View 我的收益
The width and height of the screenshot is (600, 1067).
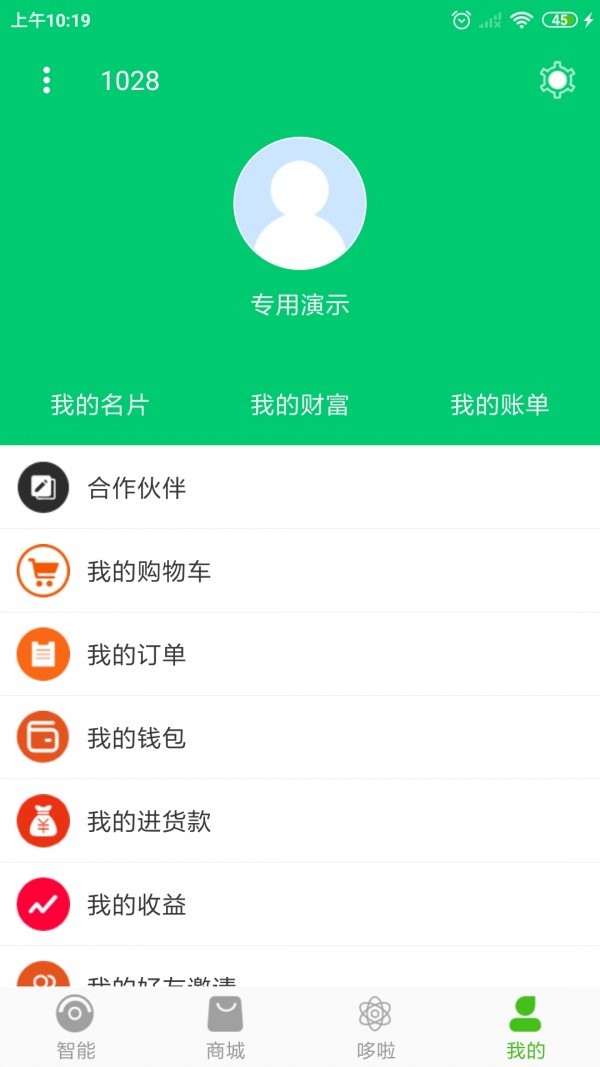tap(300, 905)
